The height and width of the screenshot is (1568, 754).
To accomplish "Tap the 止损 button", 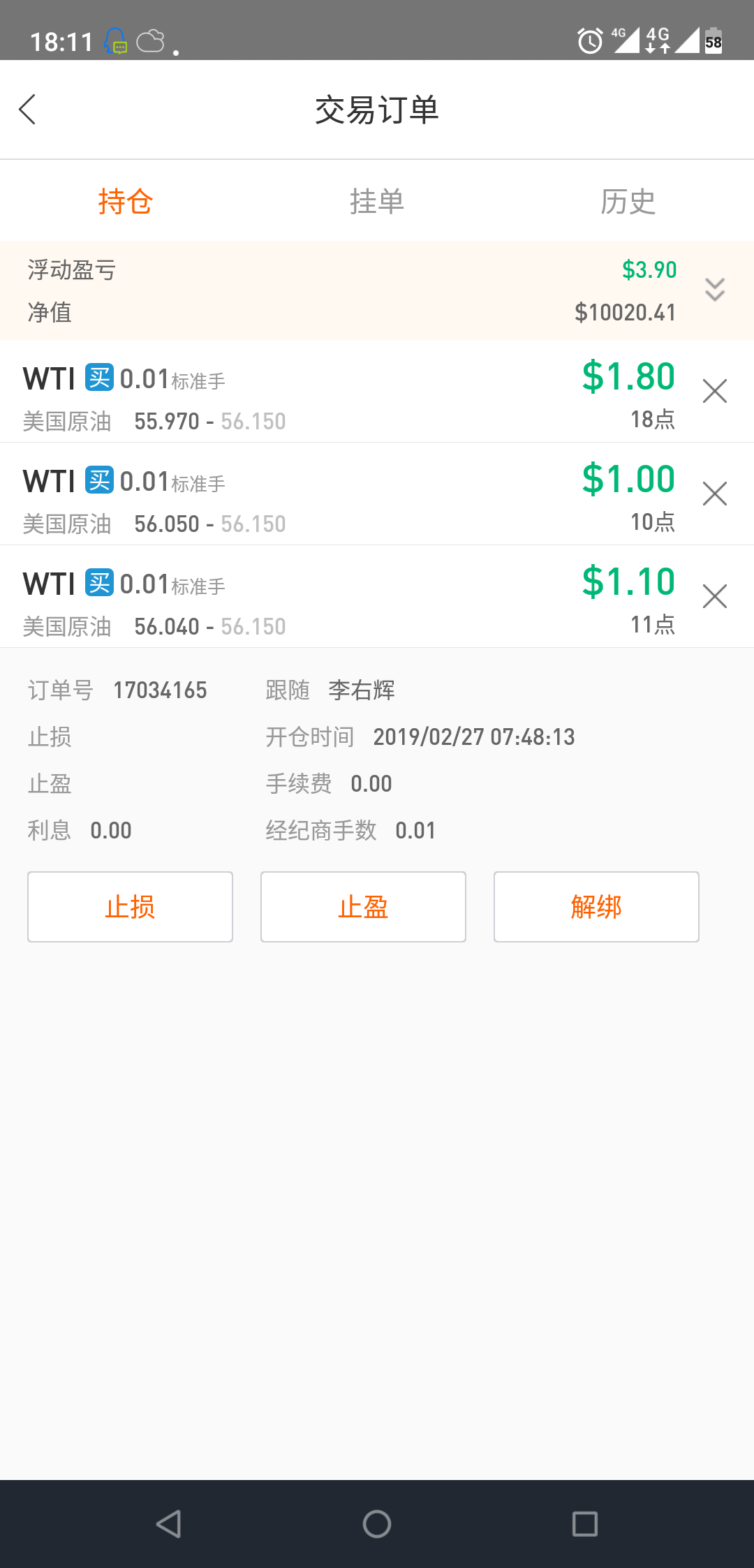I will click(x=130, y=907).
